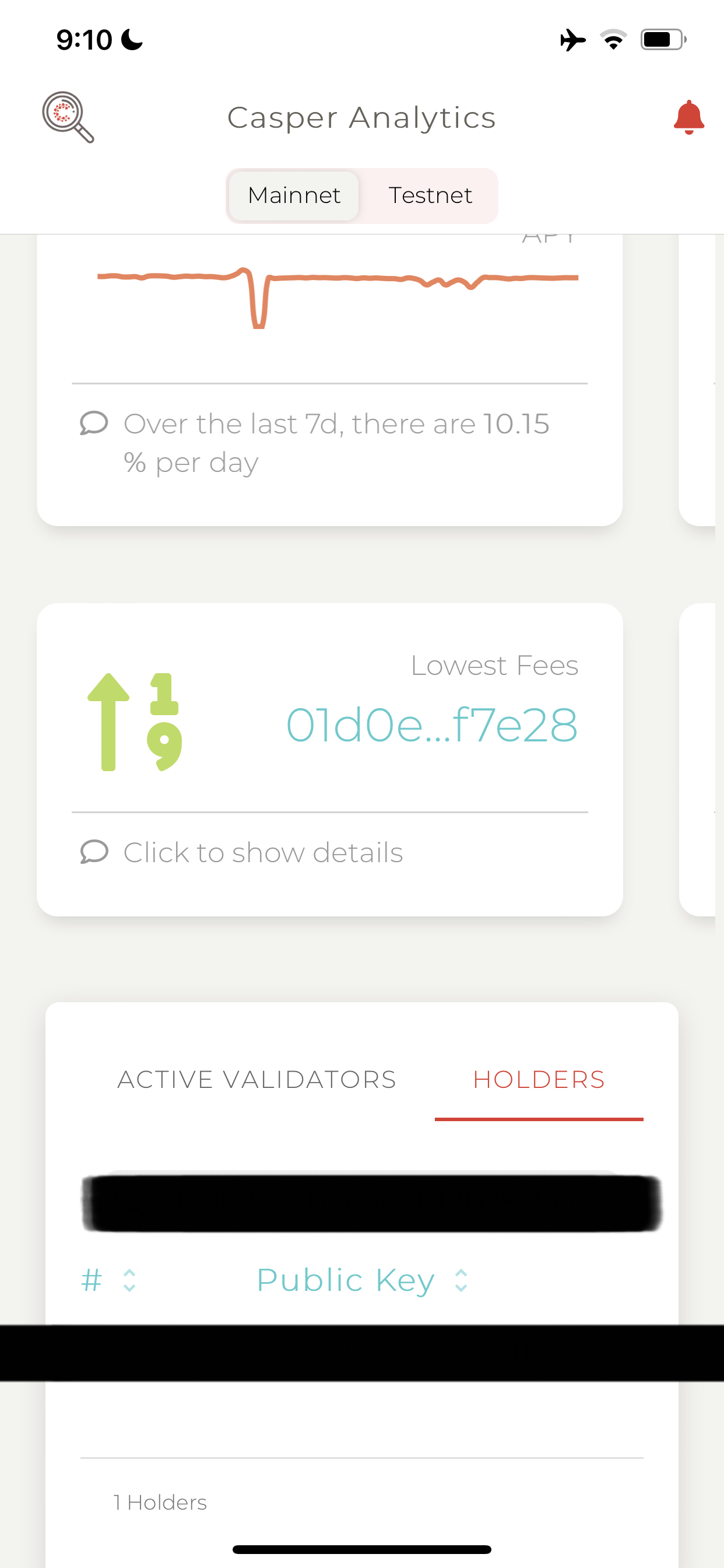Sort the table by # column
This screenshot has height=1568, width=724.
tap(108, 1280)
